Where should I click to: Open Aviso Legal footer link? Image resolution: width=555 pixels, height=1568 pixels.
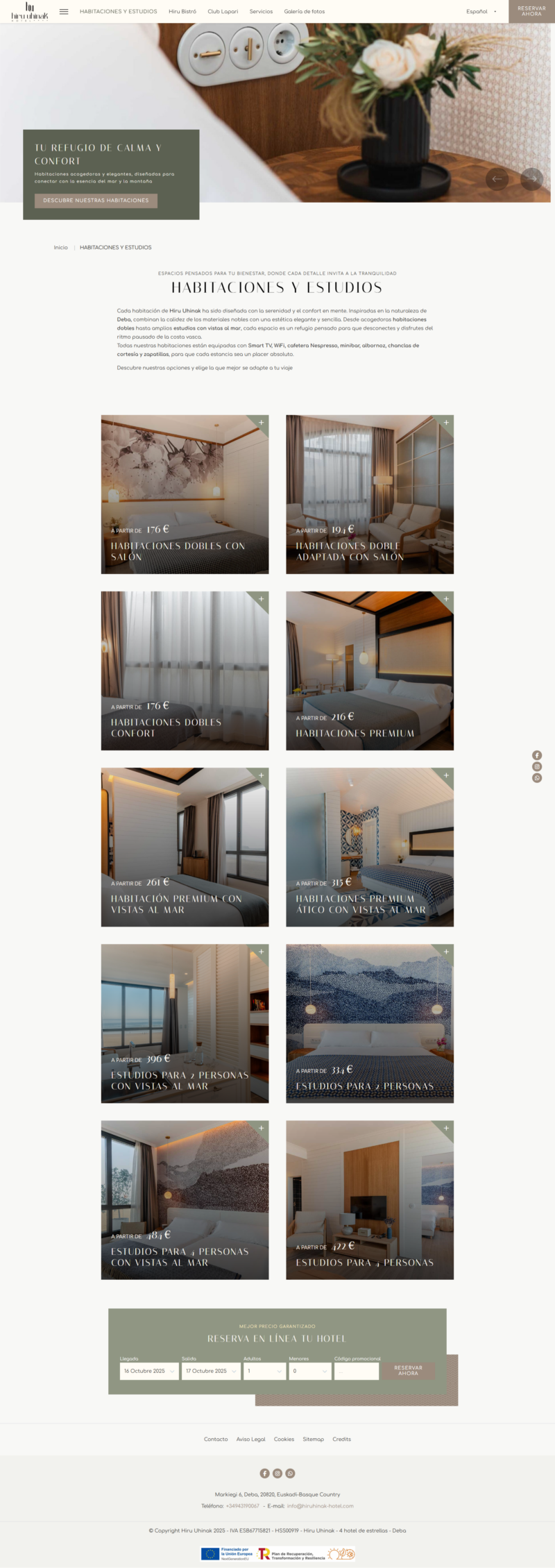pos(250,1439)
